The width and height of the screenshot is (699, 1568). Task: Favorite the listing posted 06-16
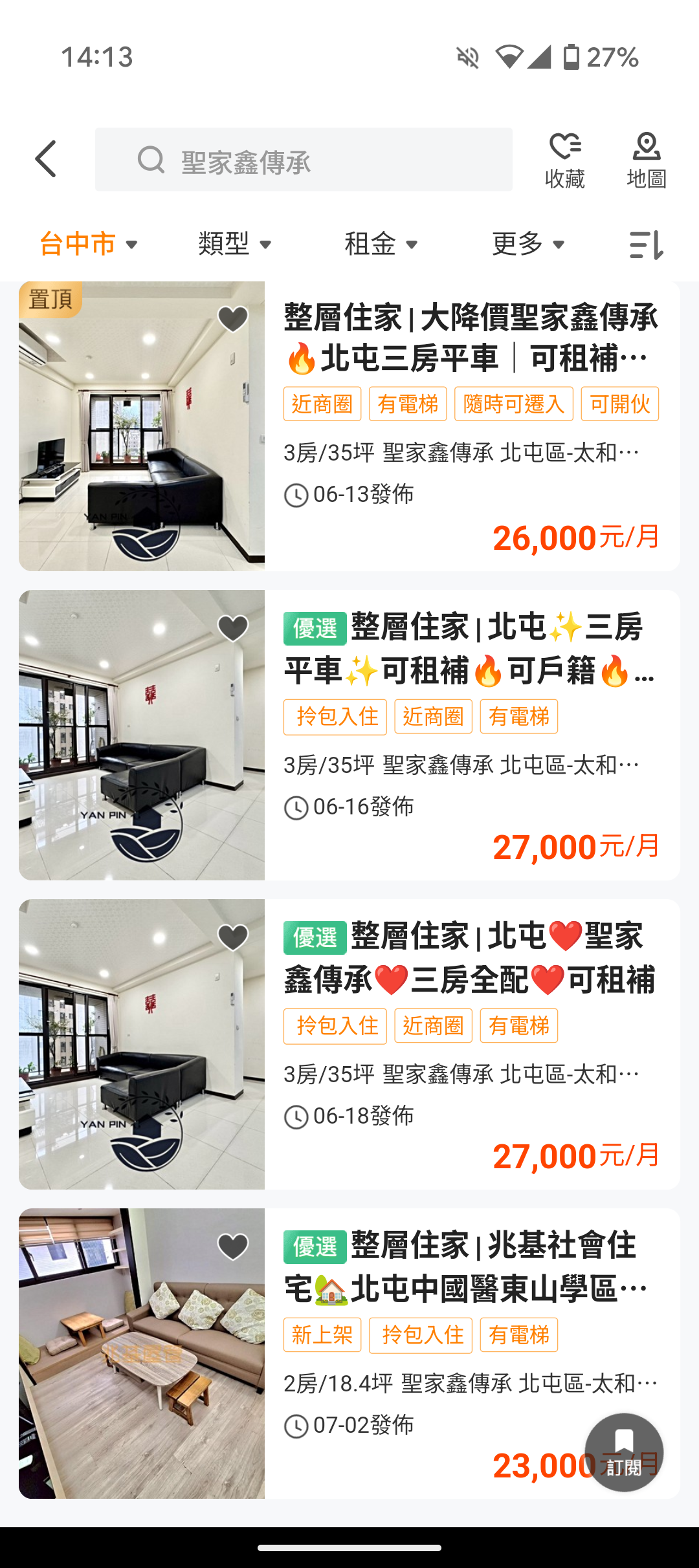(x=232, y=628)
